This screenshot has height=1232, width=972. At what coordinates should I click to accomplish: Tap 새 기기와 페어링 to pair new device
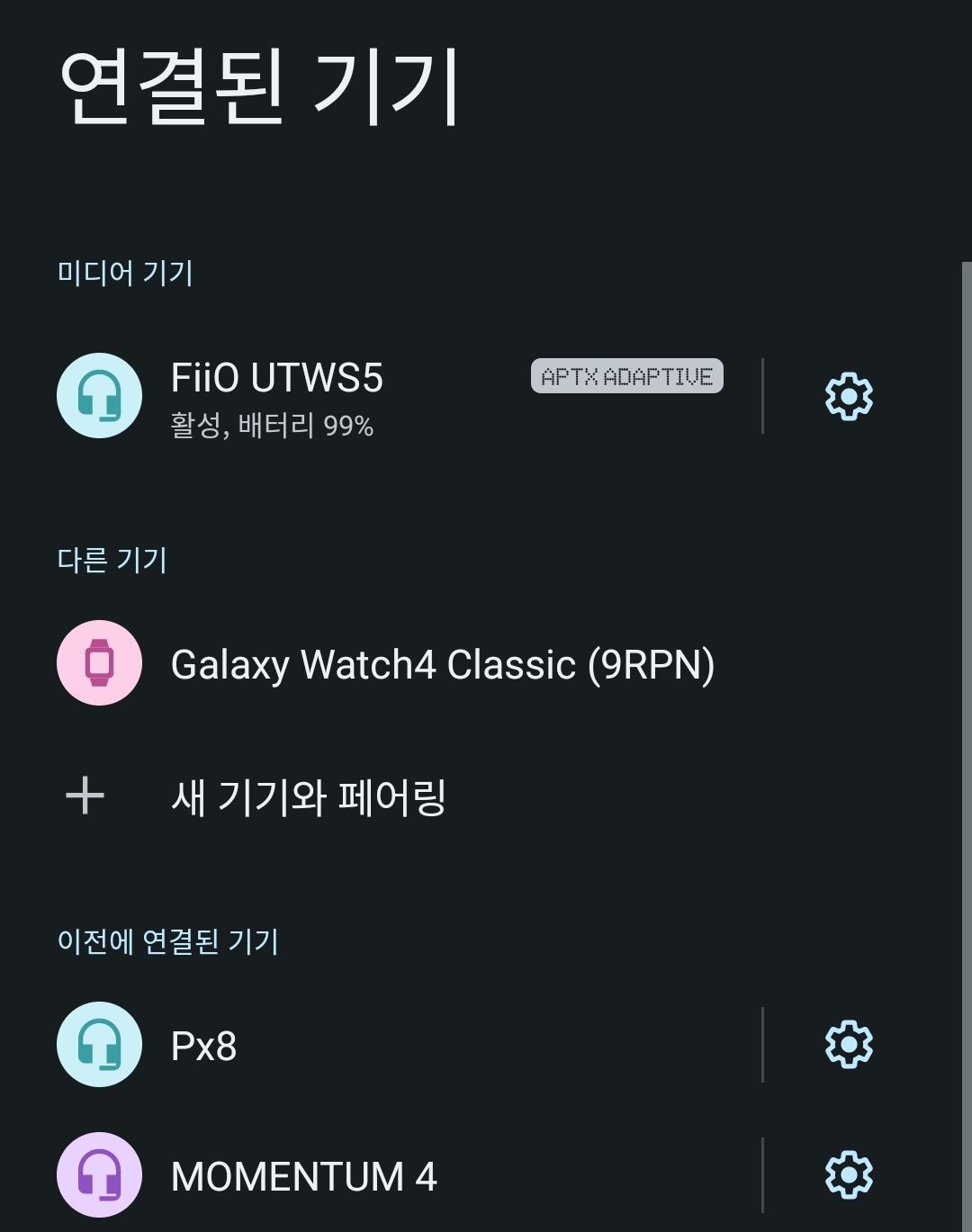pyautogui.click(x=308, y=796)
